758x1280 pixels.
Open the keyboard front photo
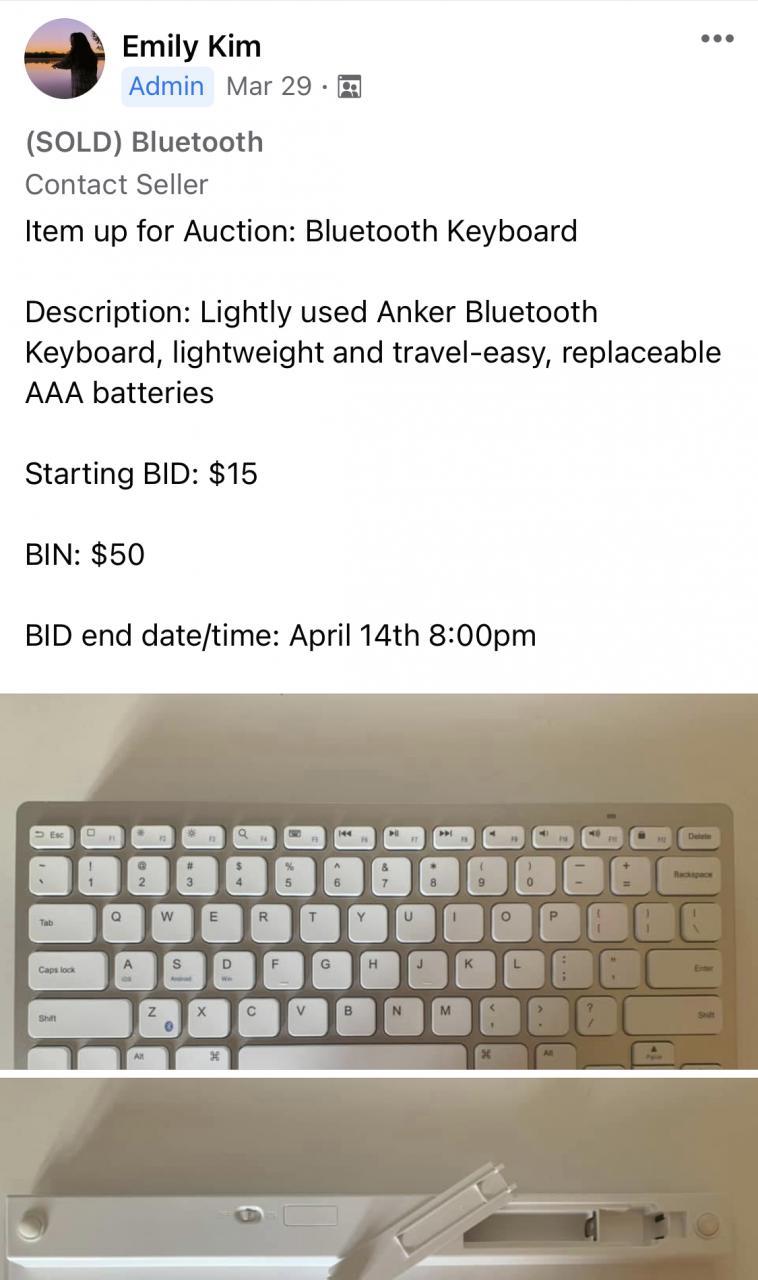[x=379, y=882]
